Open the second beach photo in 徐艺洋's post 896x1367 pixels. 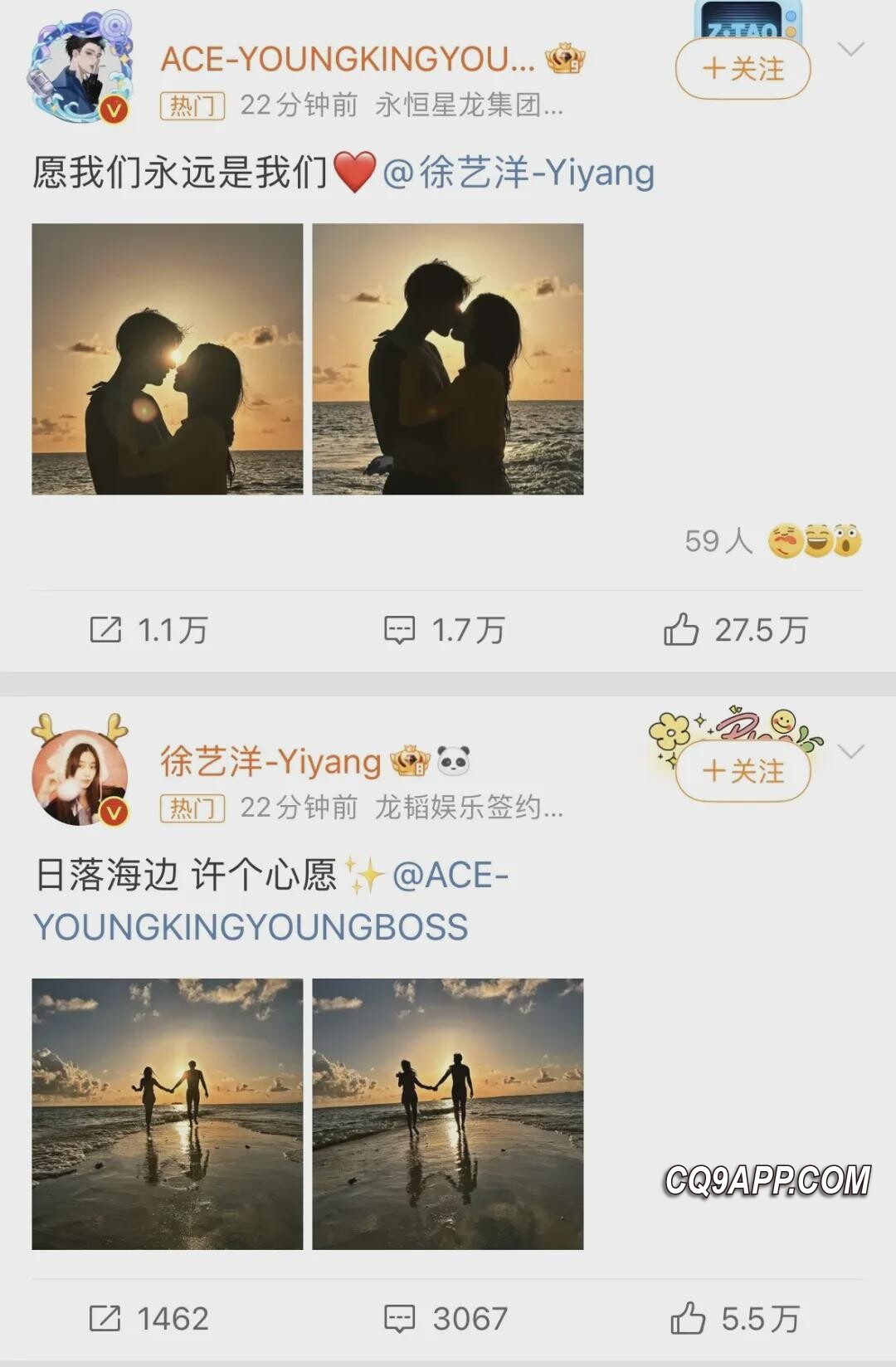pos(448,1114)
